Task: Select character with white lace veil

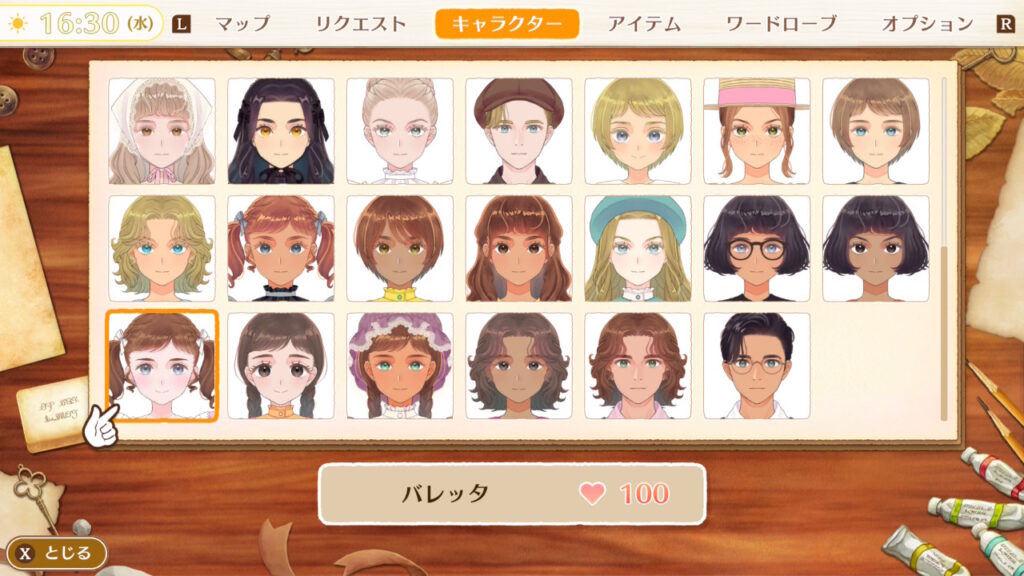Action: pos(162,131)
